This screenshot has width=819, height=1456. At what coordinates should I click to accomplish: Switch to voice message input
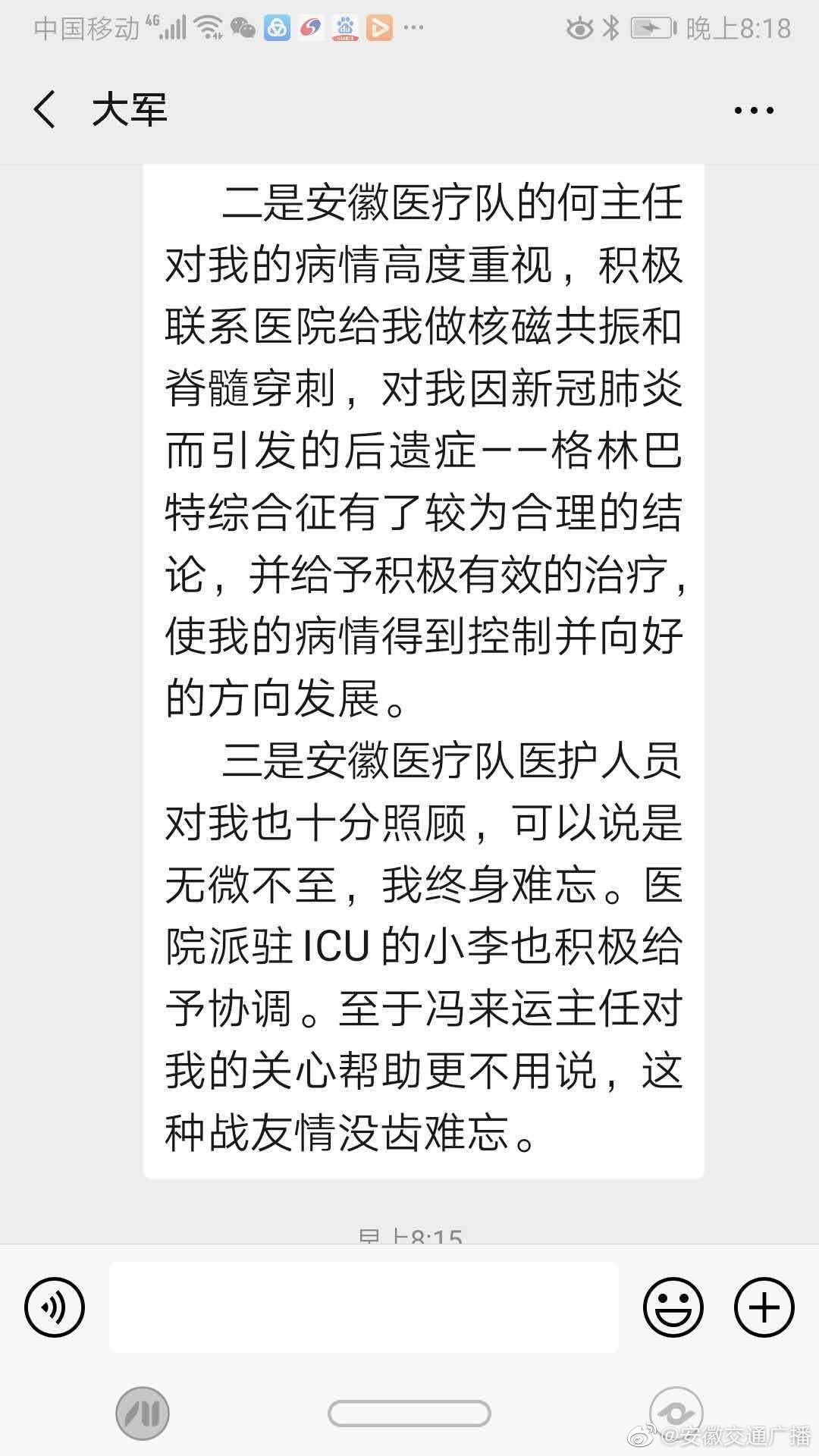click(x=55, y=1307)
